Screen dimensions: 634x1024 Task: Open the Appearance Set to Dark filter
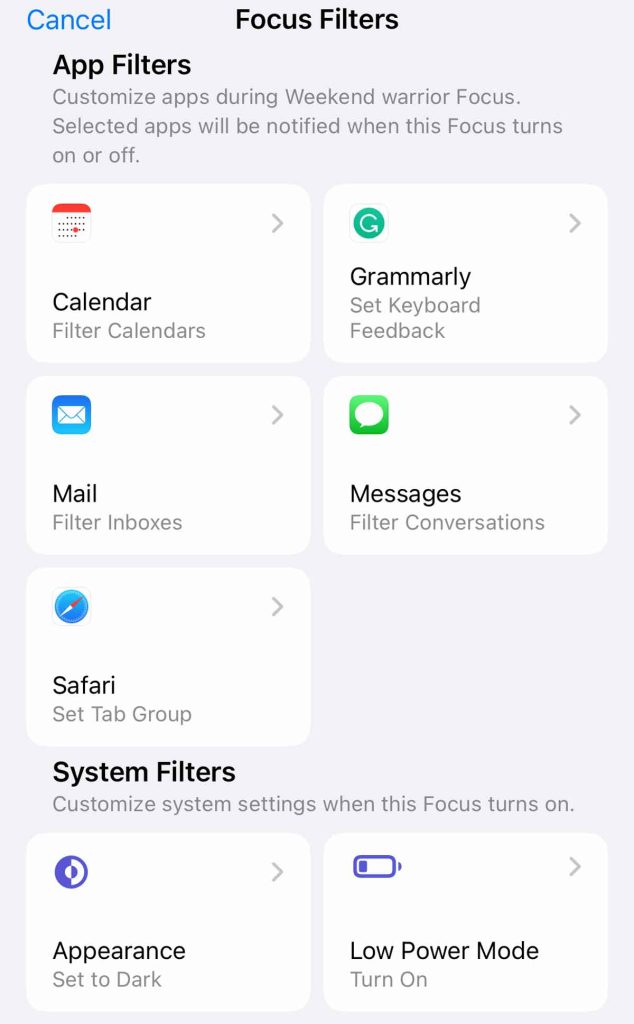(168, 922)
